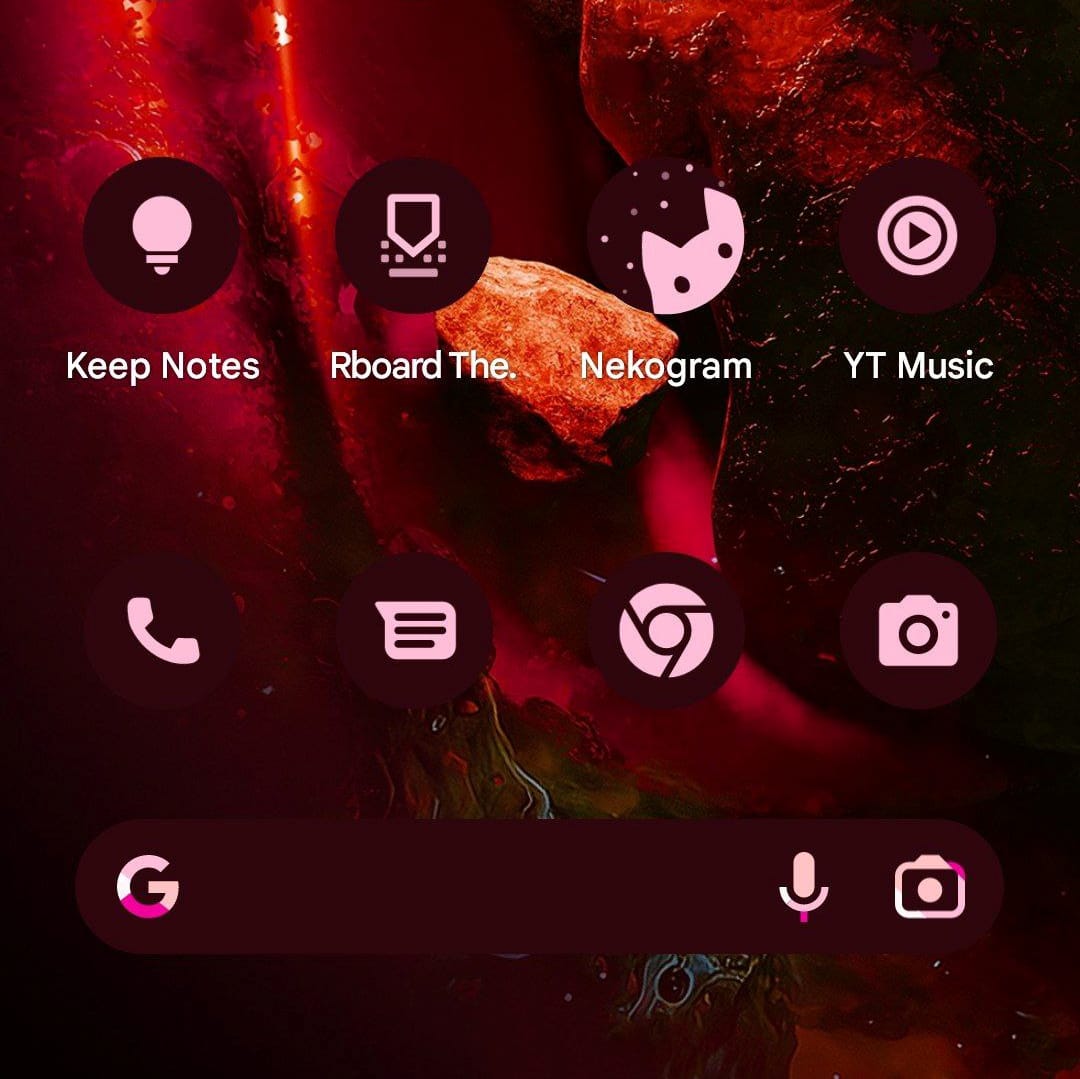Open the Phone dialer app
Screen dimensions: 1080x1079
pyautogui.click(x=162, y=631)
